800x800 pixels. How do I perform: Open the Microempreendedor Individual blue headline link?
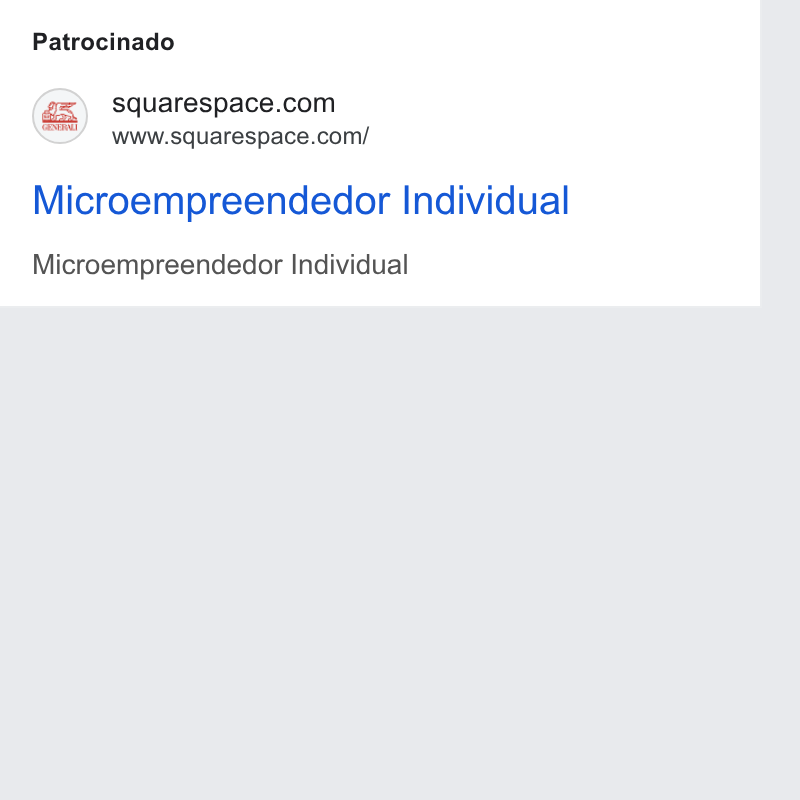[x=301, y=201]
